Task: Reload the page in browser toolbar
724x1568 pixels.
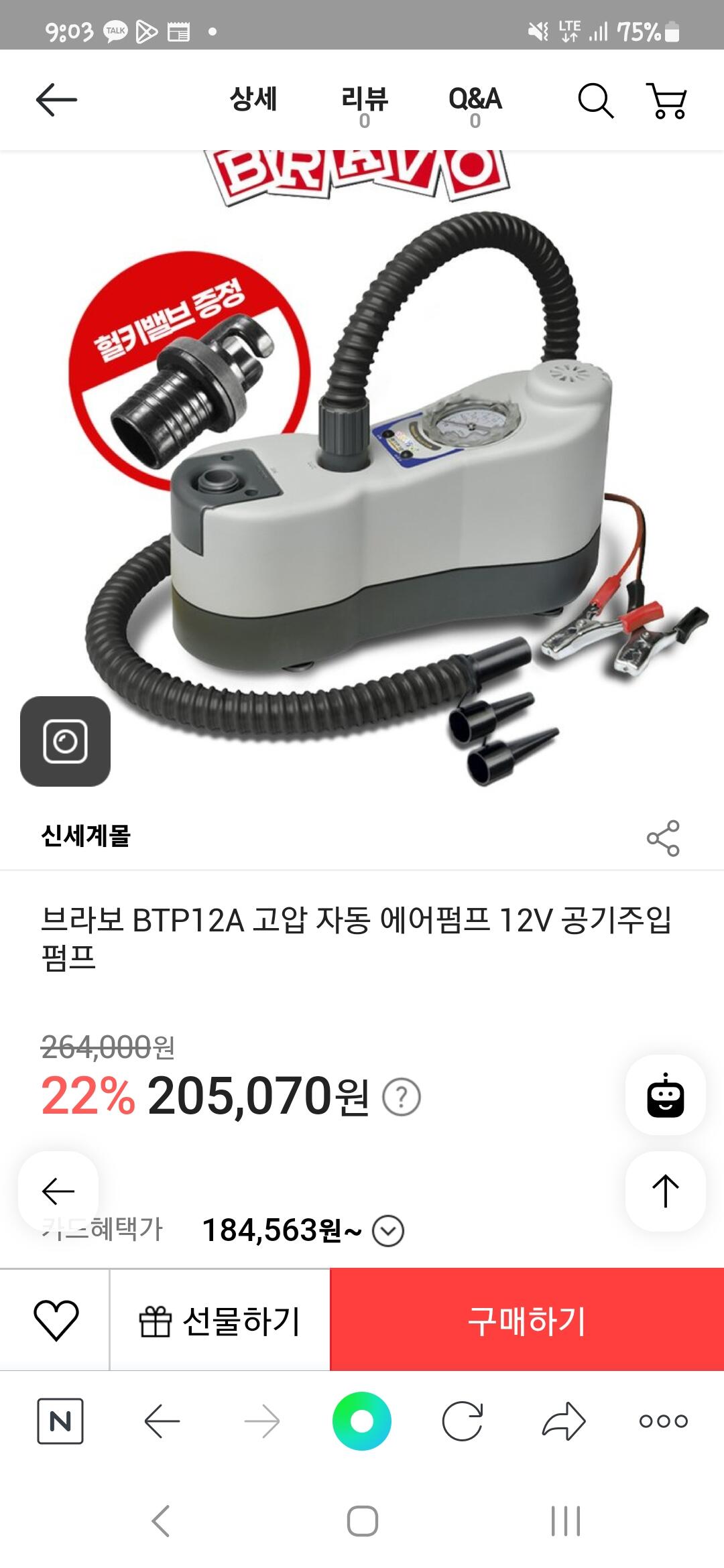Action: click(x=463, y=1421)
